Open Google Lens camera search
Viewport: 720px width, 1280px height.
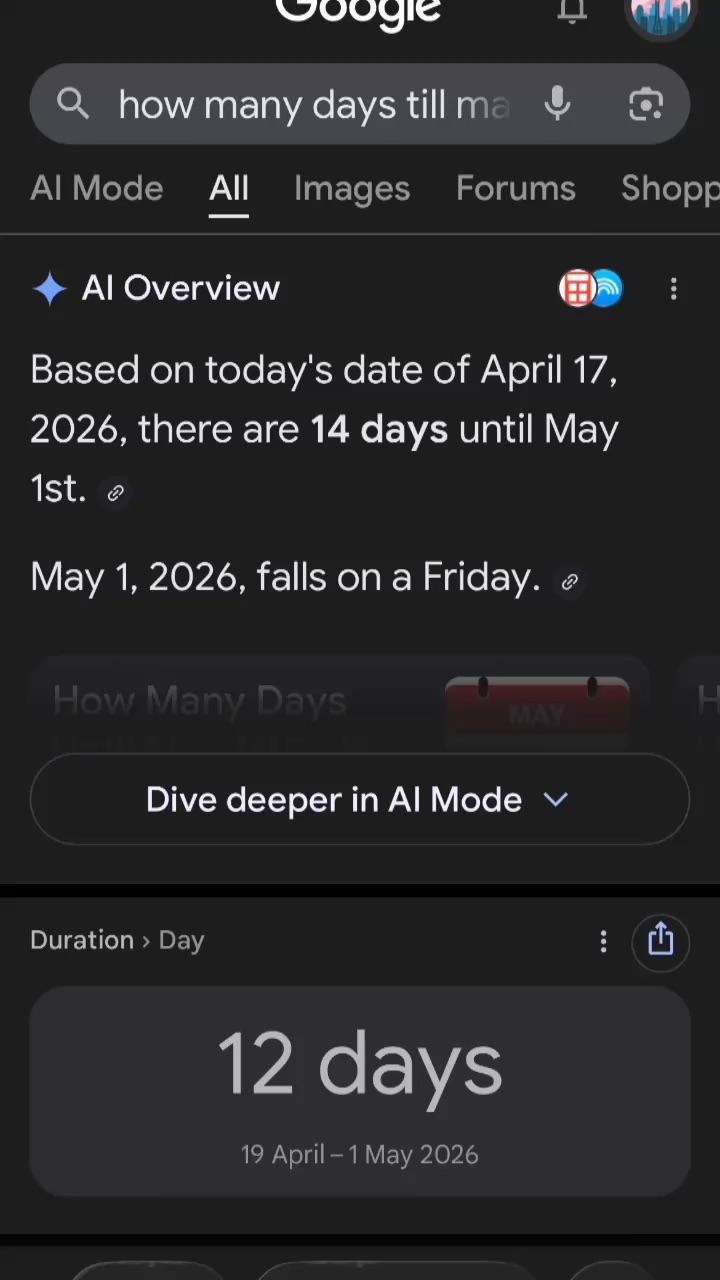[x=646, y=104]
